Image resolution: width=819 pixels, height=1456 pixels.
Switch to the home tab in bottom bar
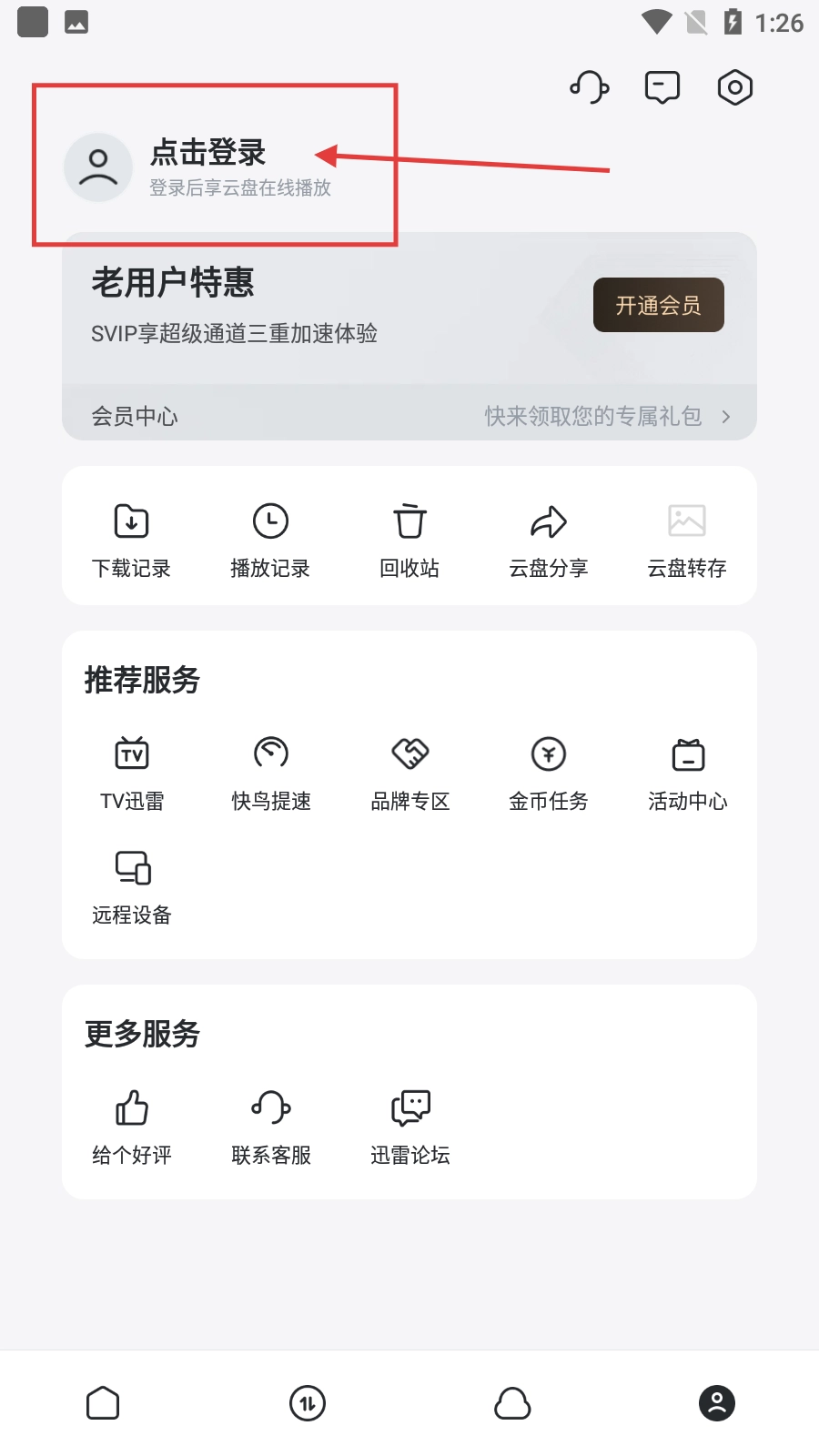coord(103,1402)
